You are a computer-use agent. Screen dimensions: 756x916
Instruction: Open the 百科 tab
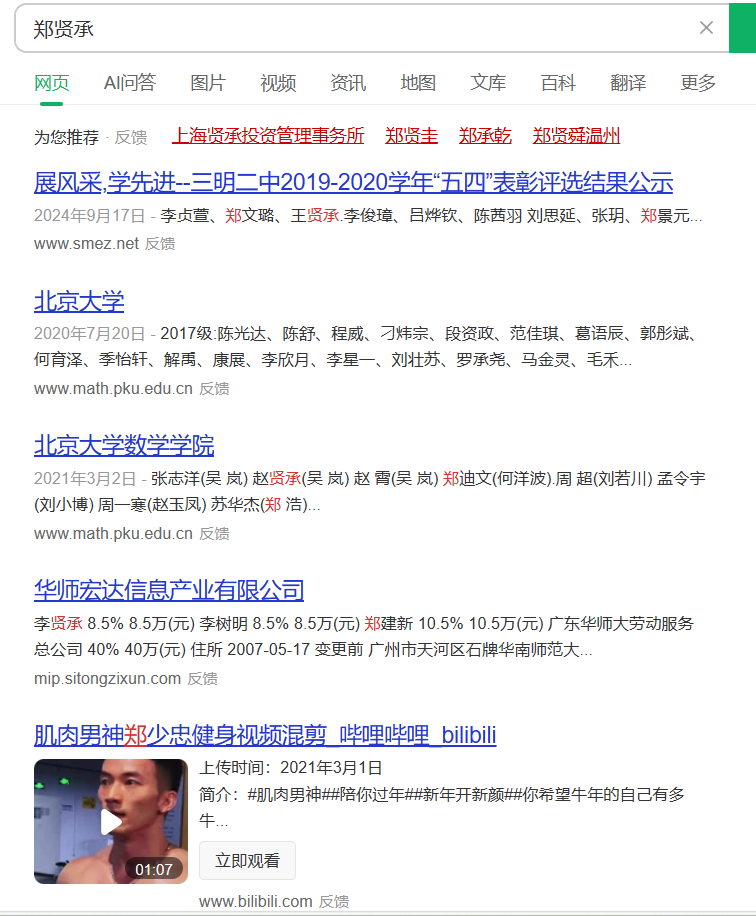pos(558,83)
